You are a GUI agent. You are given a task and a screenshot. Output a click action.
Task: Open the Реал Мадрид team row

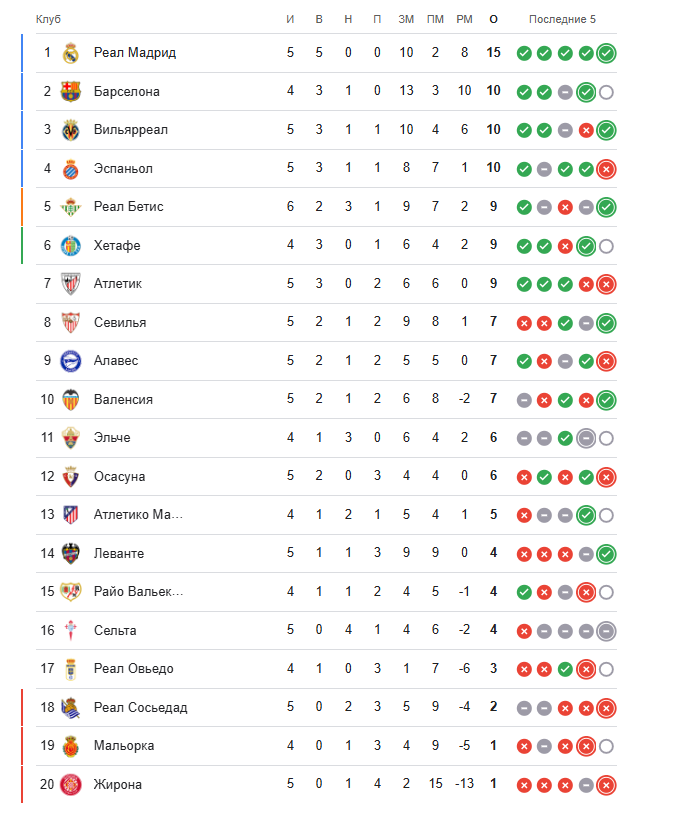(x=134, y=53)
